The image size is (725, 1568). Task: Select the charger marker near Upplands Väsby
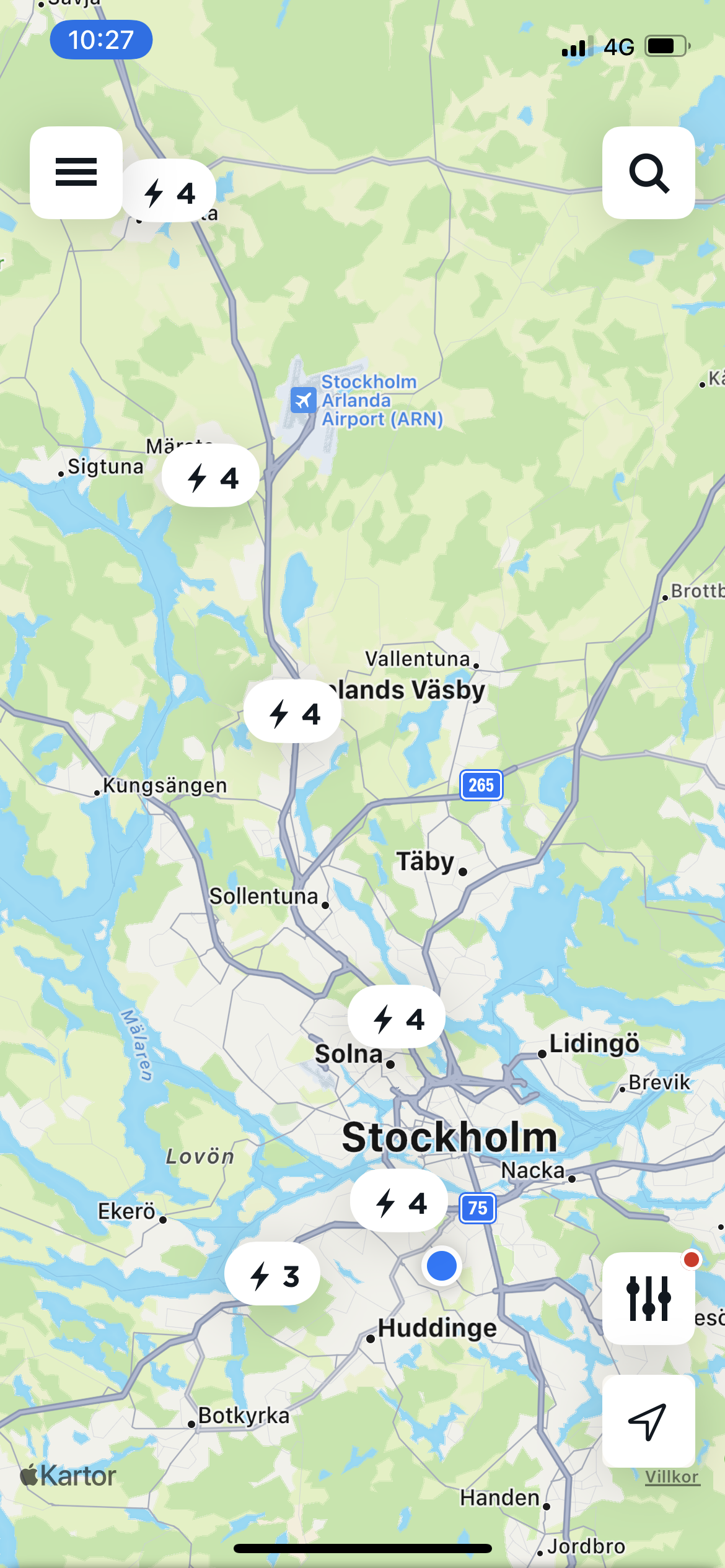292,712
